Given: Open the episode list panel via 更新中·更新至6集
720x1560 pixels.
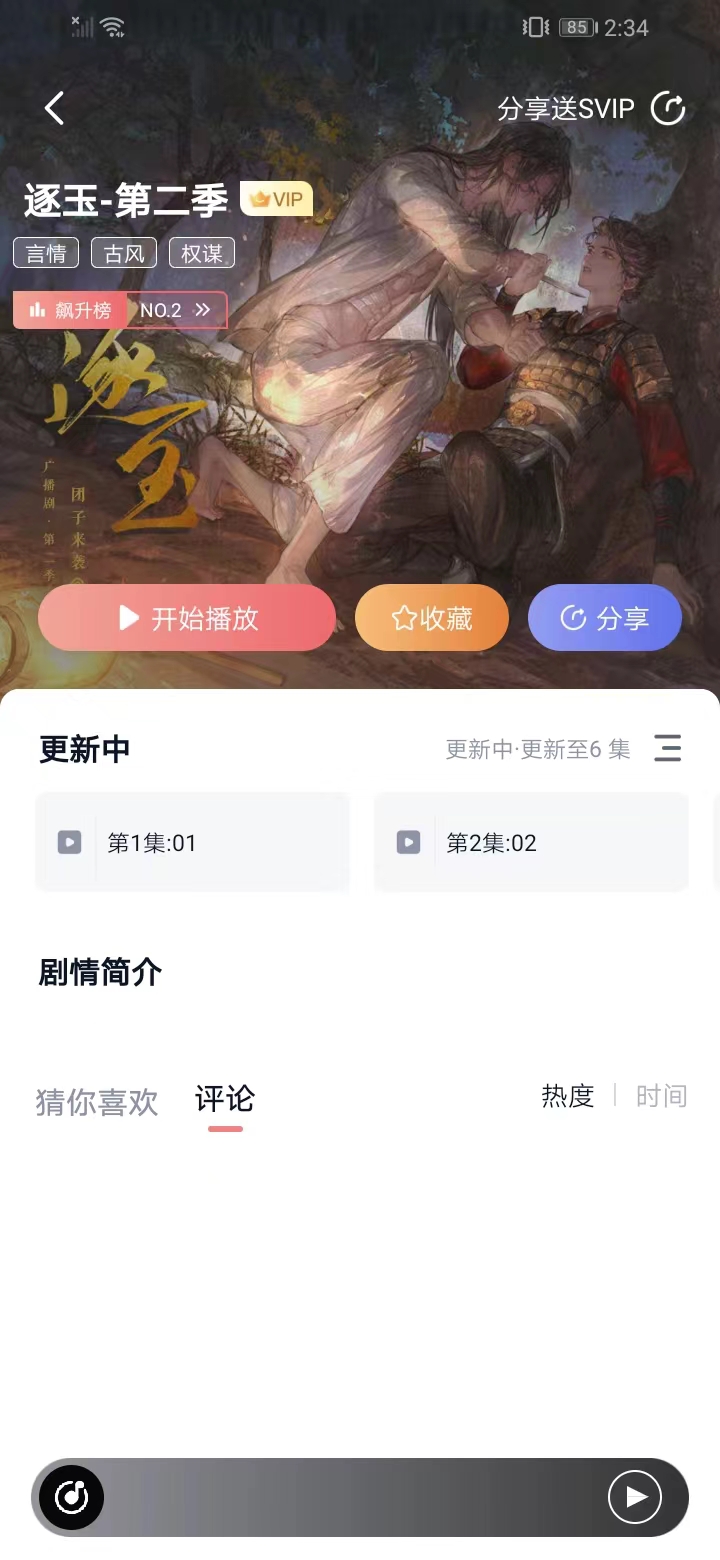Looking at the screenshot, I should pos(537,749).
